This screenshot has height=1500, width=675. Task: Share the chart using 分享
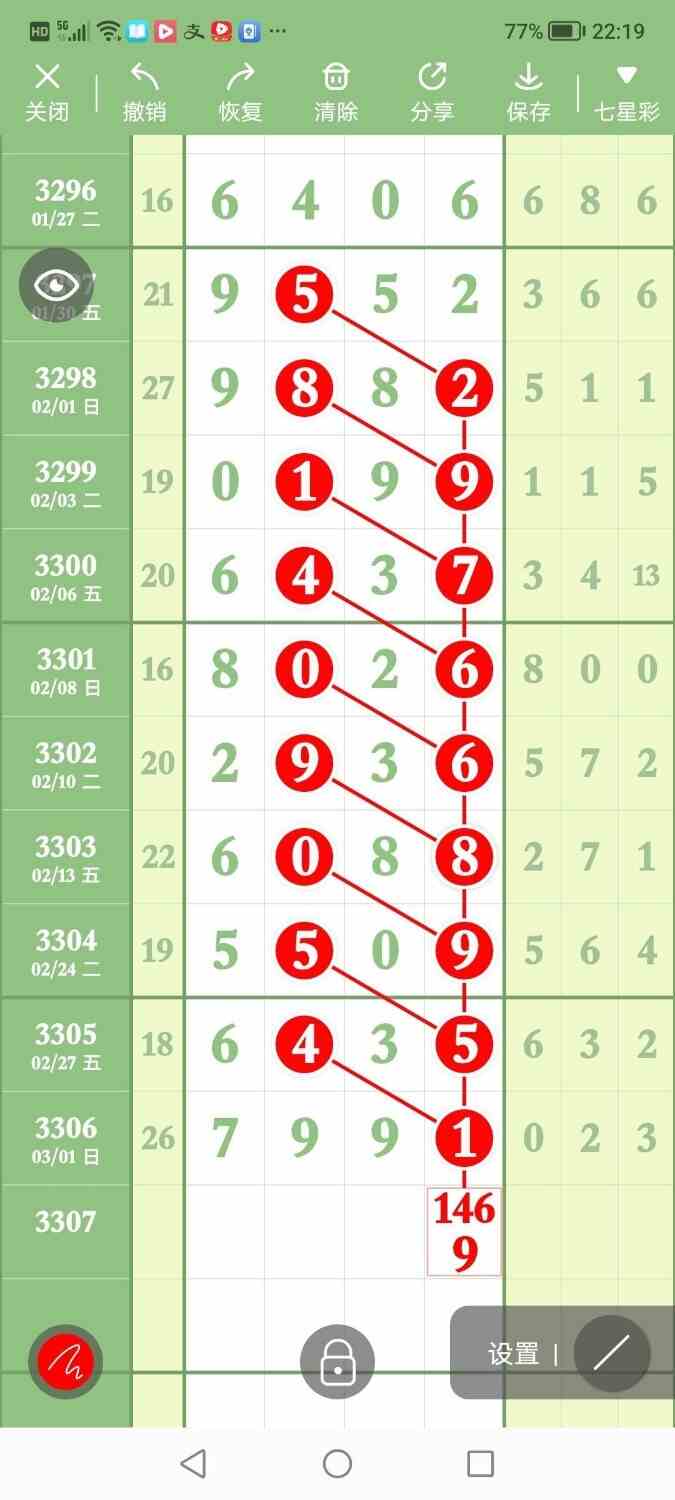pyautogui.click(x=432, y=92)
